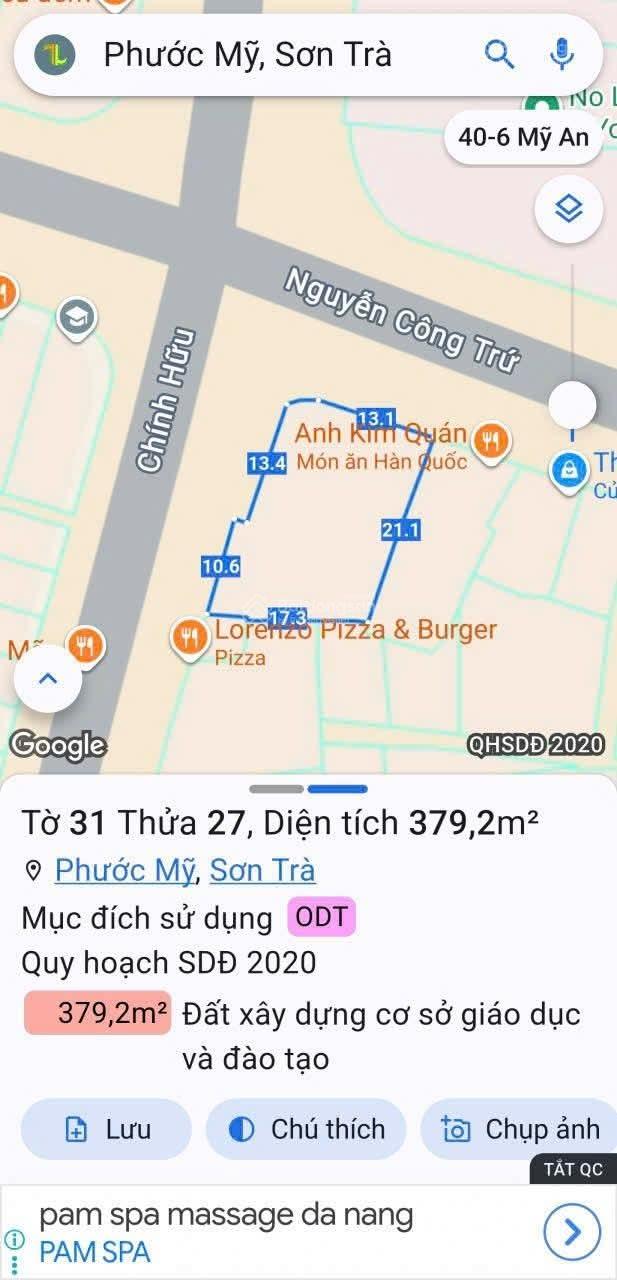The height and width of the screenshot is (1280, 617).
Task: Tap the magnifier search icon
Action: [499, 54]
